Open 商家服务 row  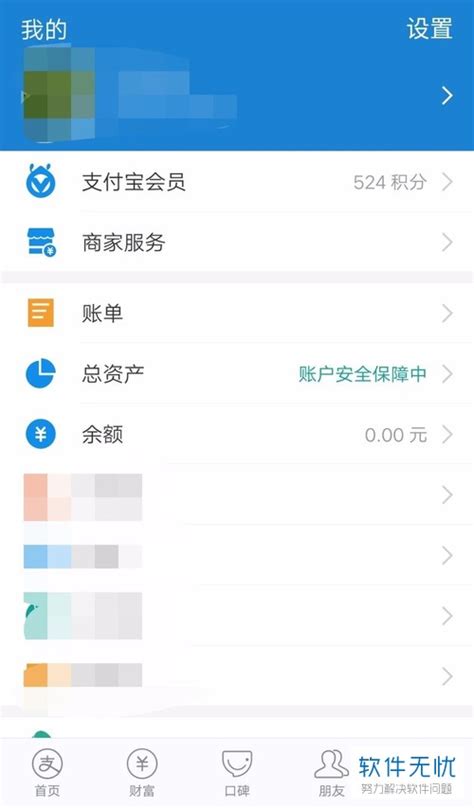coord(237,243)
